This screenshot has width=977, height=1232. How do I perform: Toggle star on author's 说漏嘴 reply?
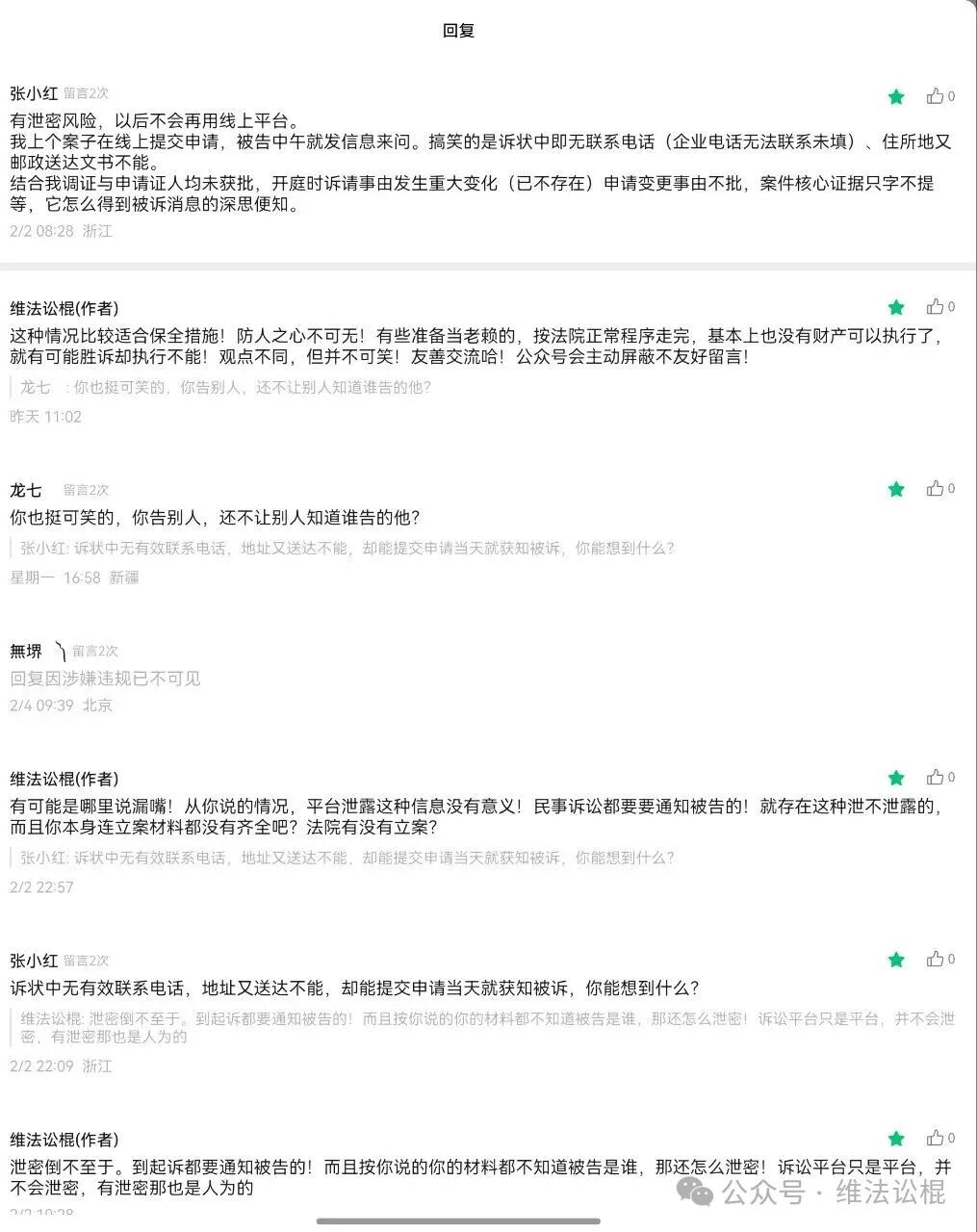click(896, 778)
